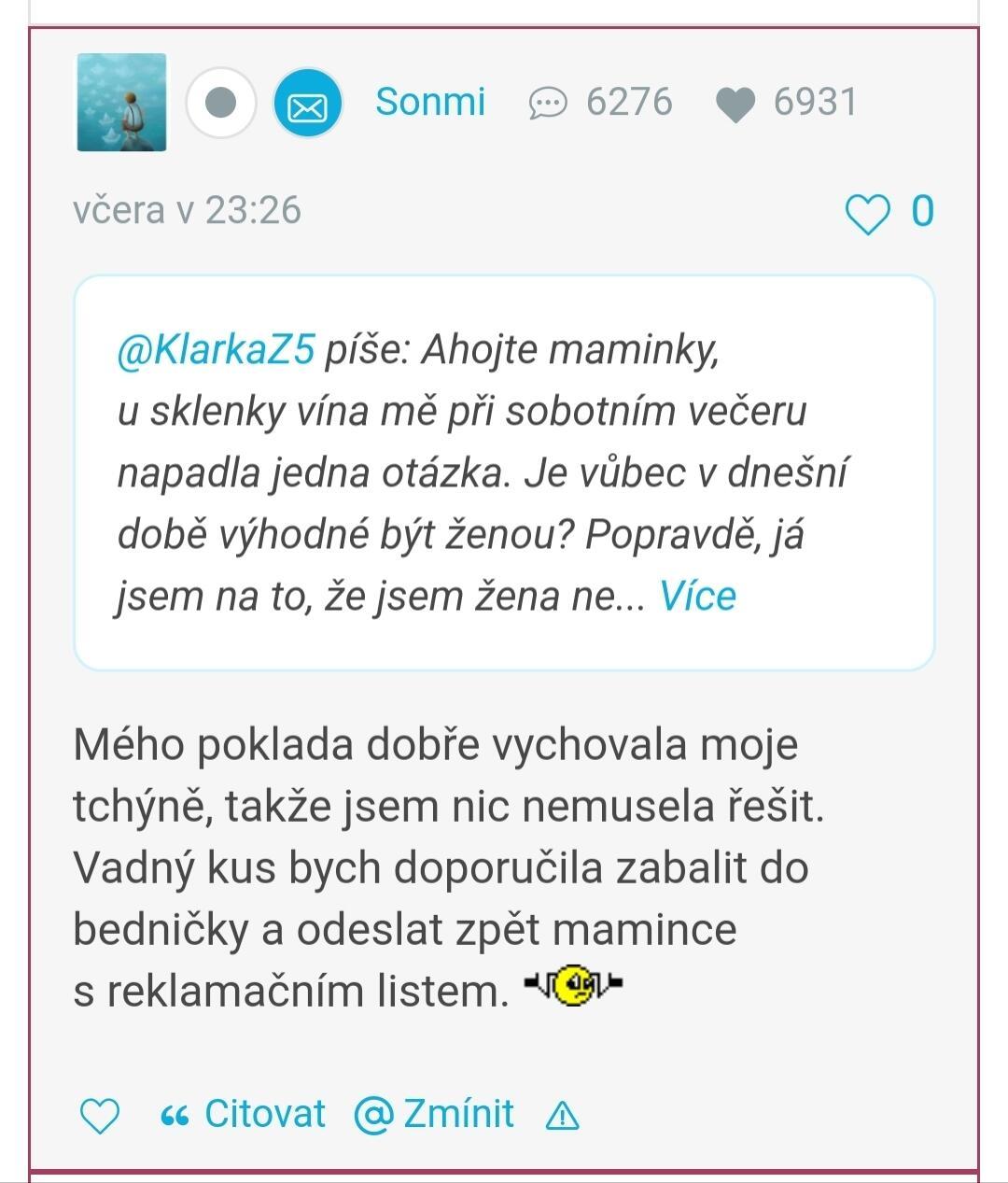Send a private message to Sonmi
The height and width of the screenshot is (1183, 1008).
pos(307,104)
